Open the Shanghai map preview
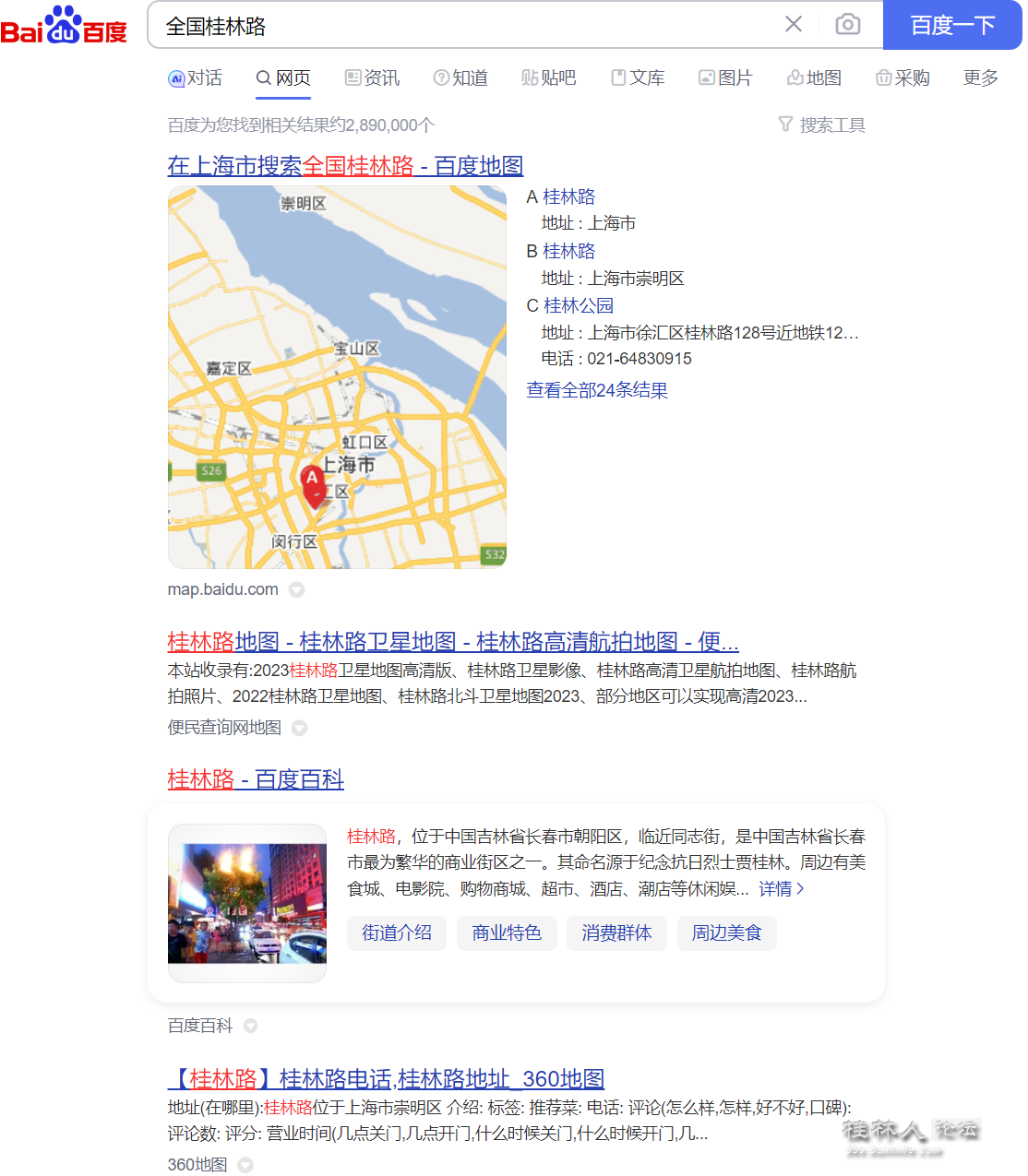 337,377
